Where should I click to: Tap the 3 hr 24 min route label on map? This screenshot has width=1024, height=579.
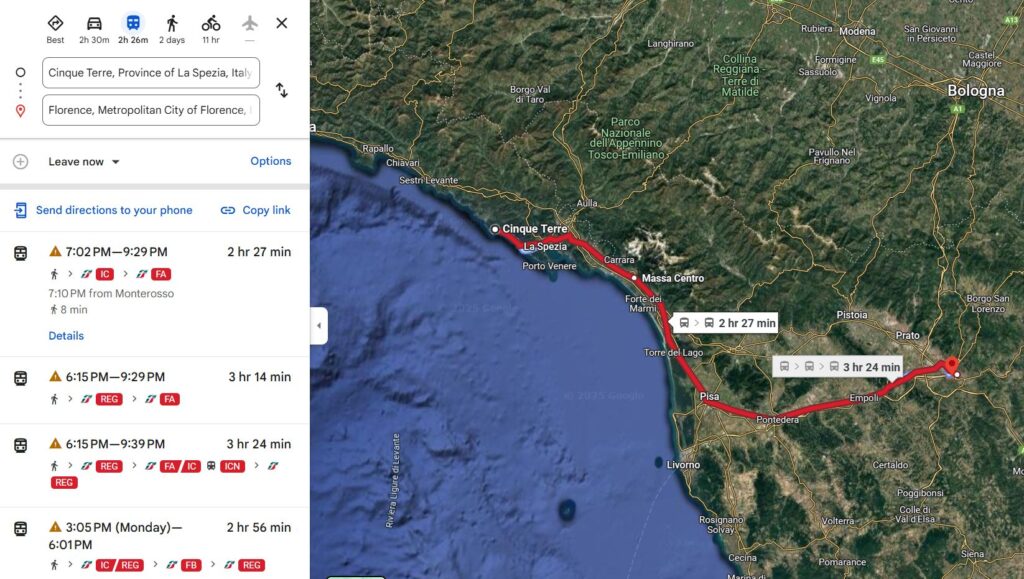[838, 367]
